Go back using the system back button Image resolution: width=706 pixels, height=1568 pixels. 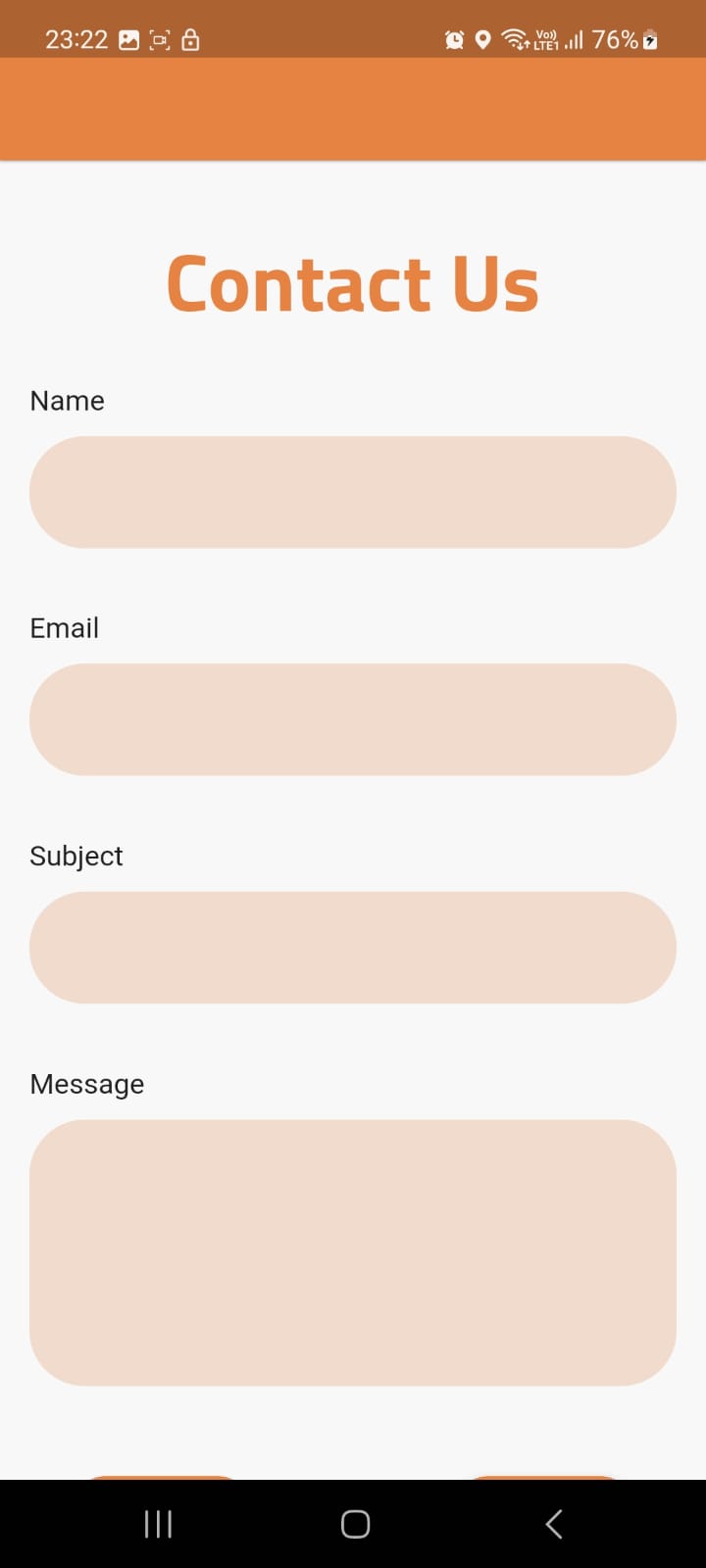[x=553, y=1524]
